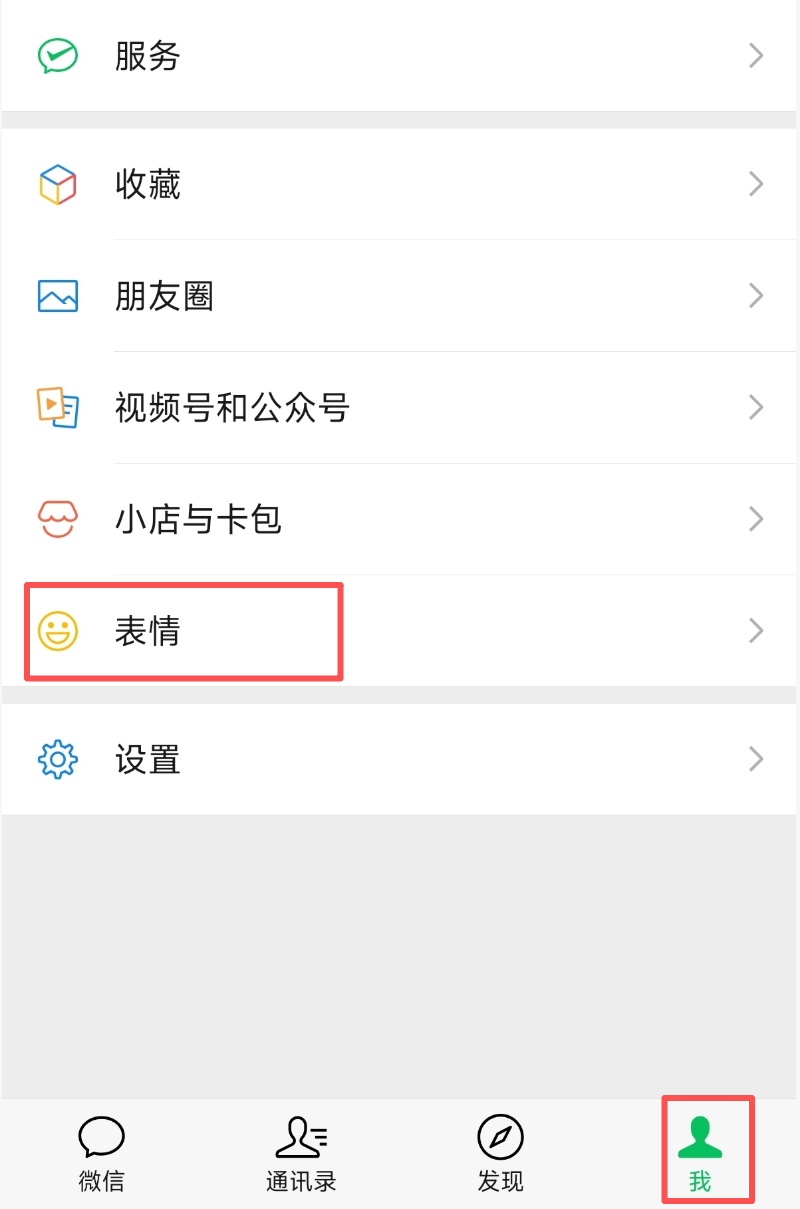Tap the Contacts (通讯录) icon
This screenshot has height=1209, width=800.
pyautogui.click(x=300, y=1138)
